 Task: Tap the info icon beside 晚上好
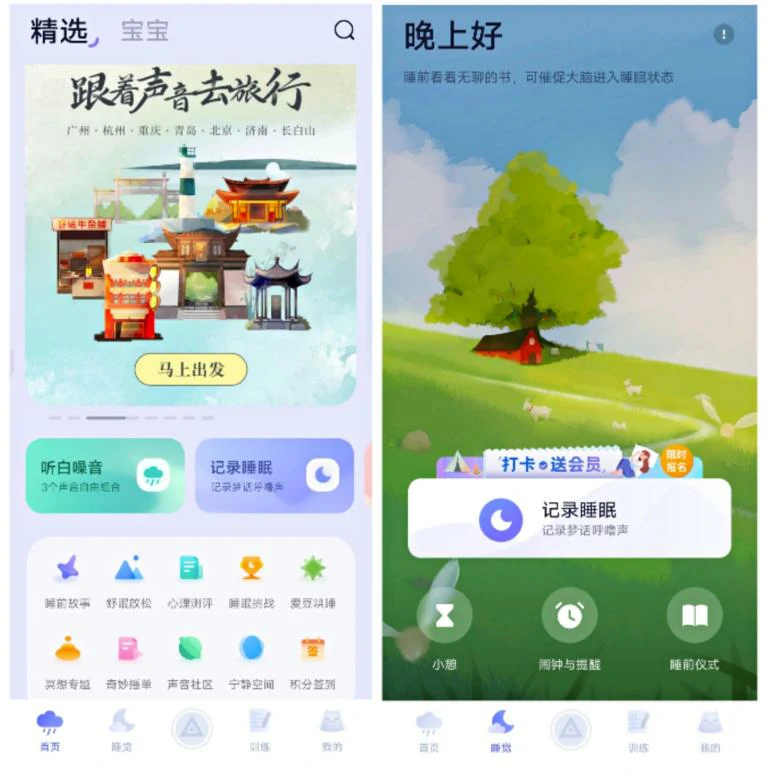pyautogui.click(x=723, y=35)
